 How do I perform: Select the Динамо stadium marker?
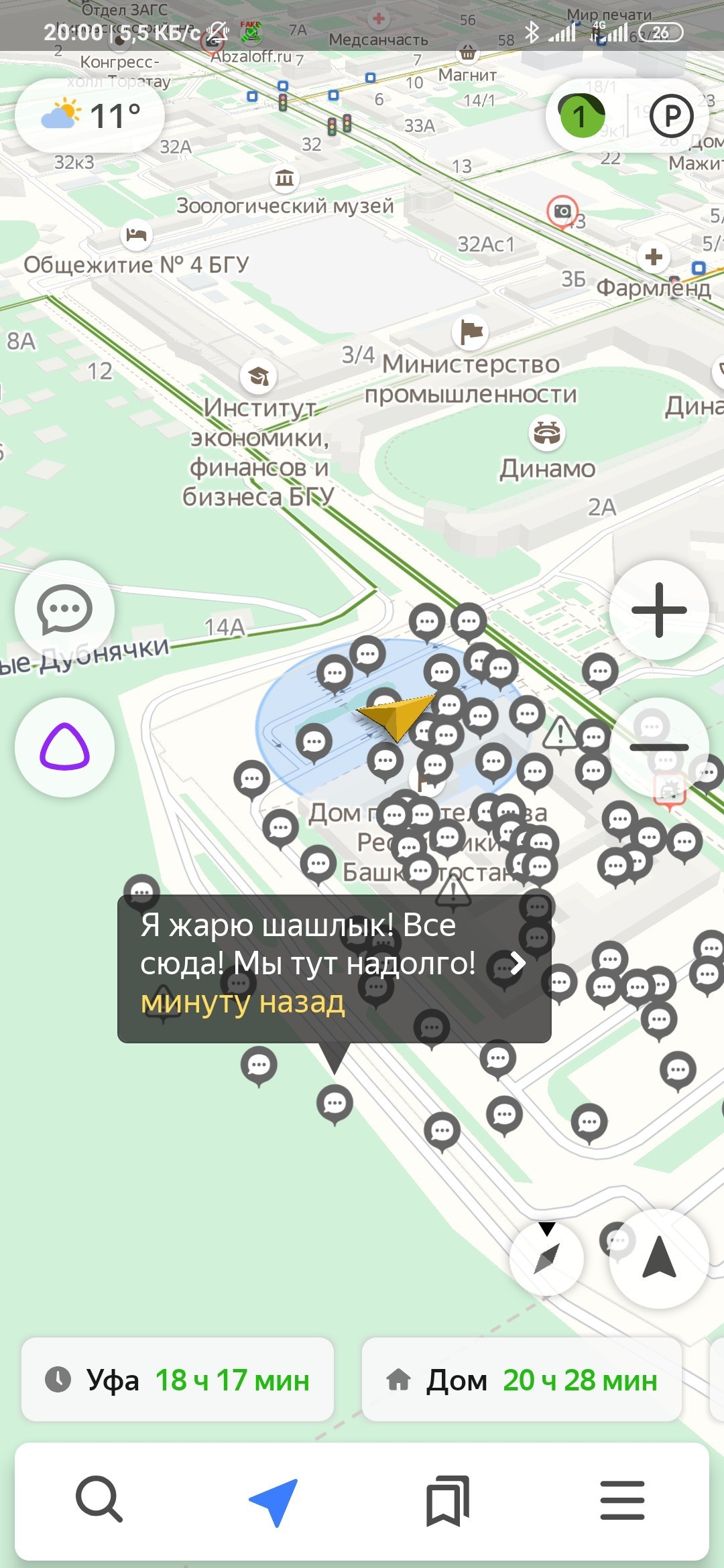coord(547,434)
